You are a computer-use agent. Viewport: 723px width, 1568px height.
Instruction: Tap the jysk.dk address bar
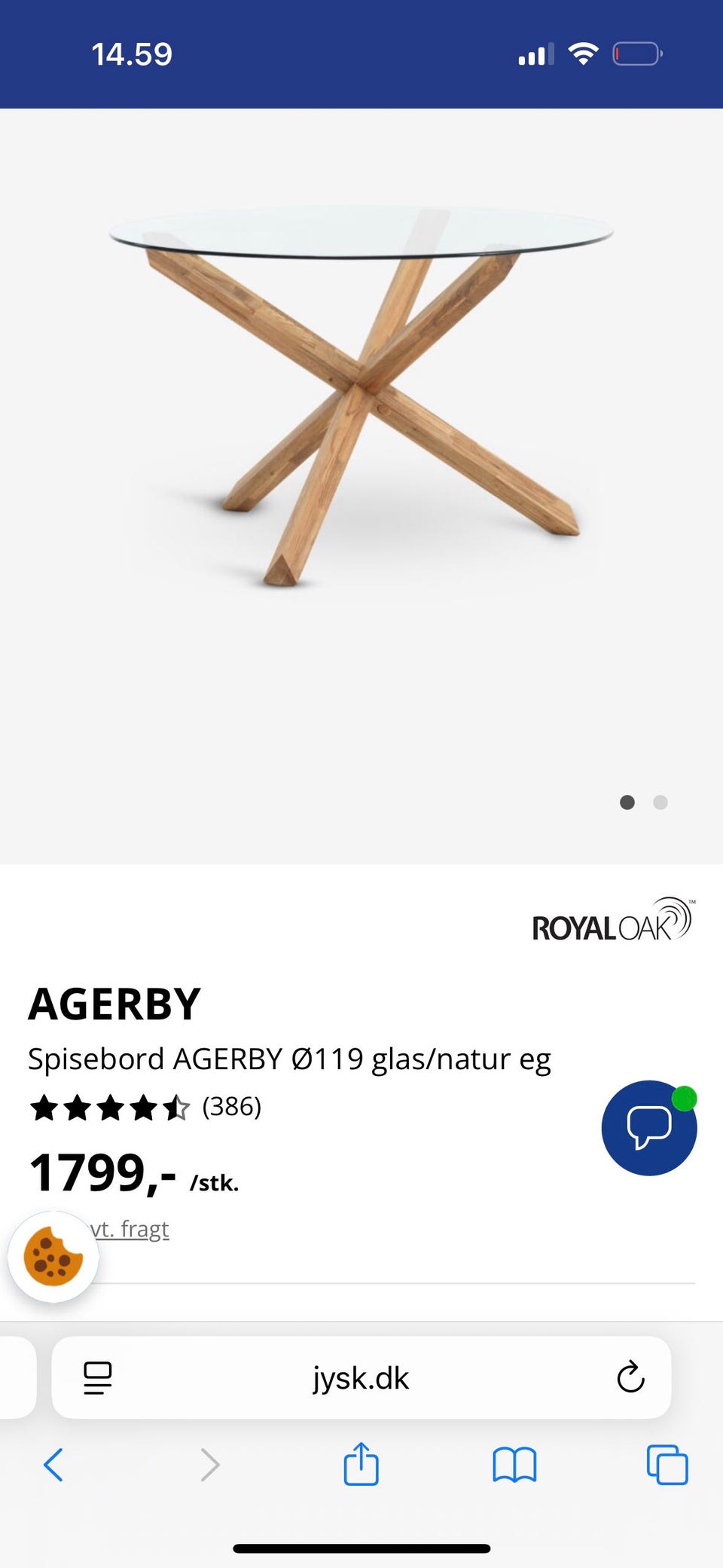(361, 1379)
